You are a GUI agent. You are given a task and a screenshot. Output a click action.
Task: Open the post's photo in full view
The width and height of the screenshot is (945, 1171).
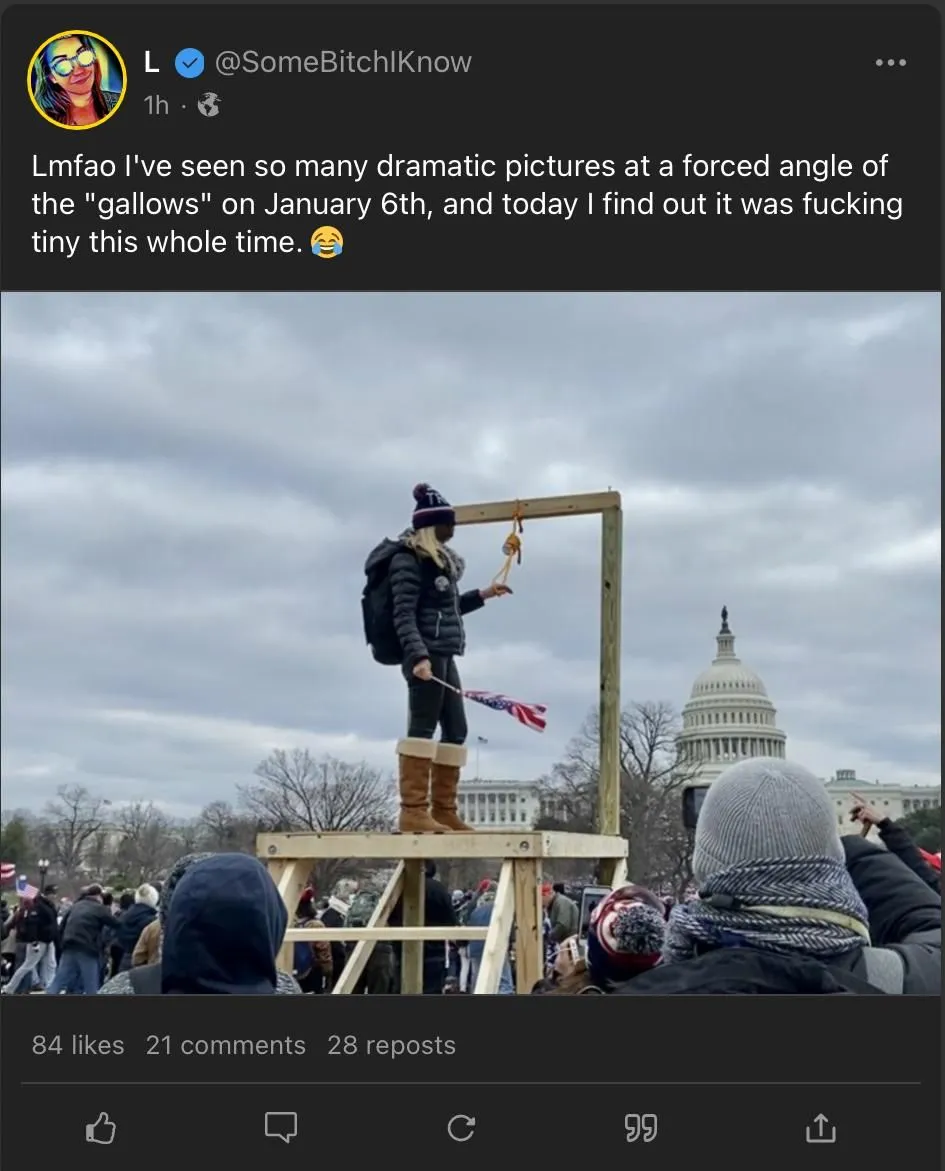470,643
